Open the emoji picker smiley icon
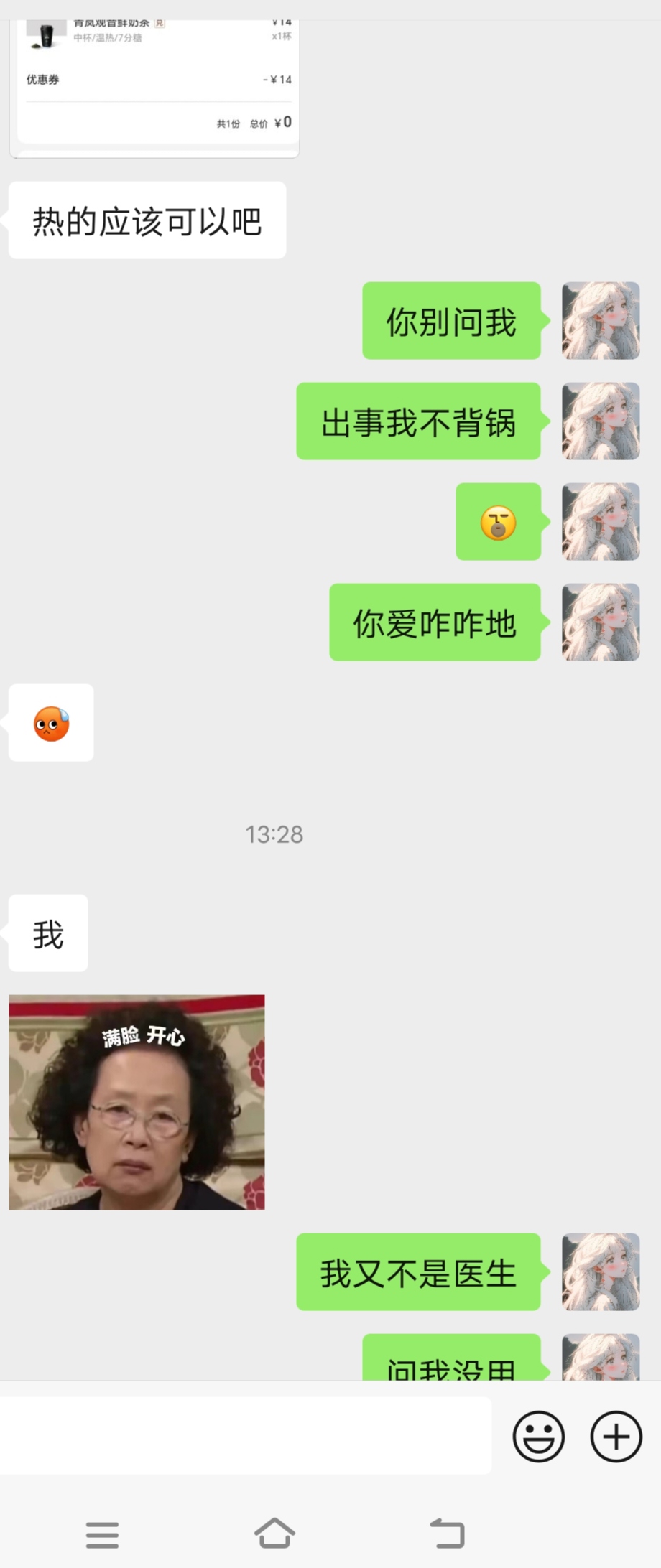The image size is (661, 1568). click(539, 1437)
